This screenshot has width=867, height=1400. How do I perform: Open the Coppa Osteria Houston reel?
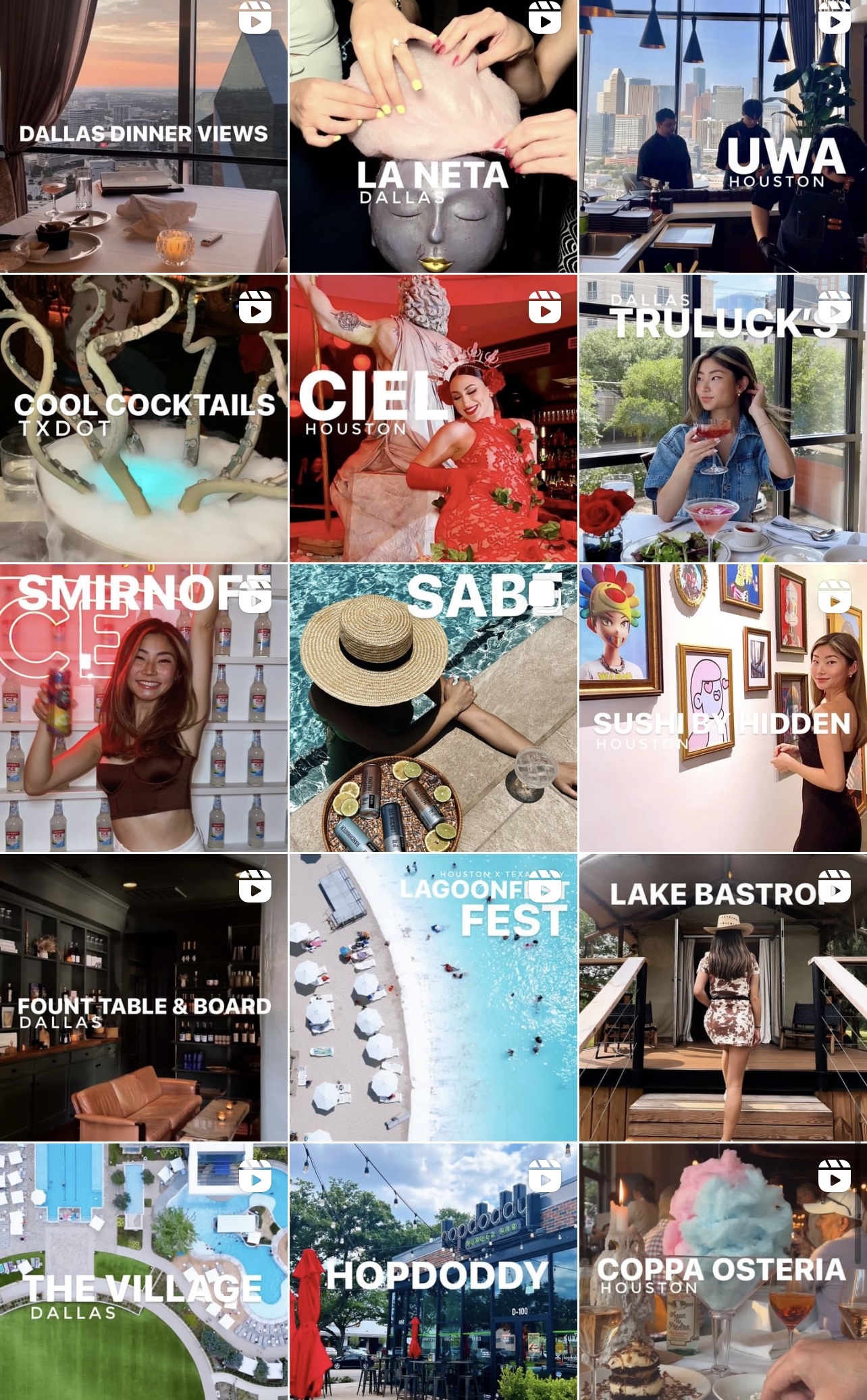point(723,1272)
